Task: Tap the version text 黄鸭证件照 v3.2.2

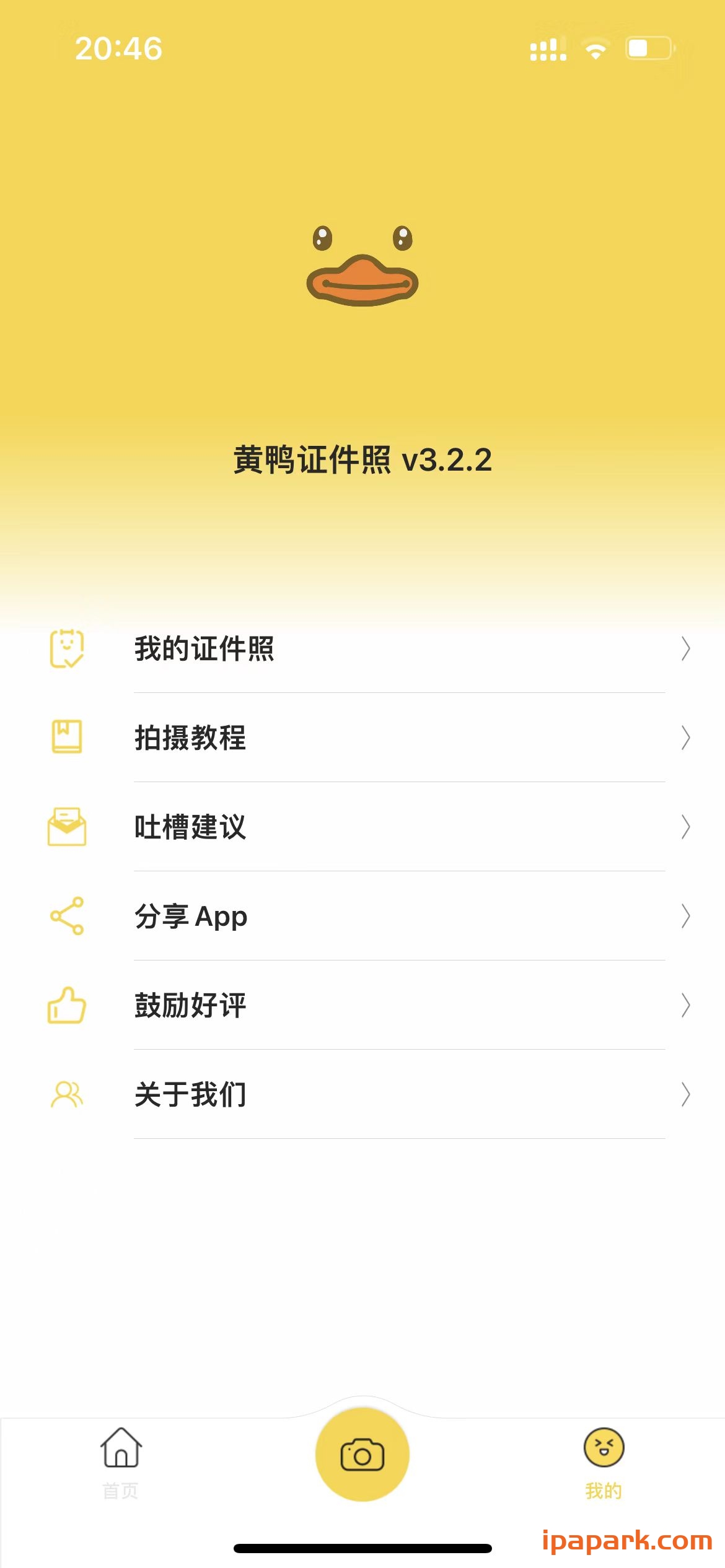Action: point(362,461)
